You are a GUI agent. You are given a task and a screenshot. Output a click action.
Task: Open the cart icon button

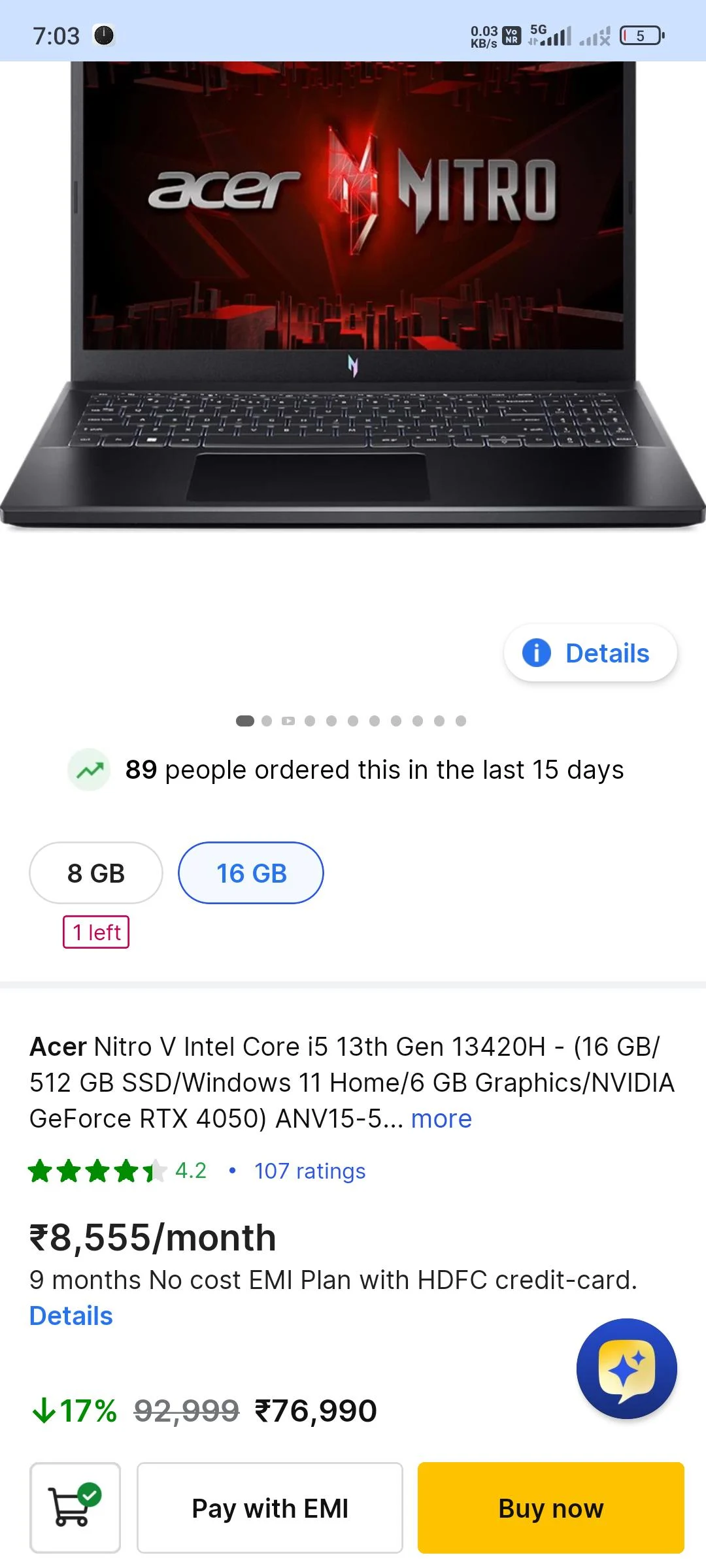(x=75, y=1508)
